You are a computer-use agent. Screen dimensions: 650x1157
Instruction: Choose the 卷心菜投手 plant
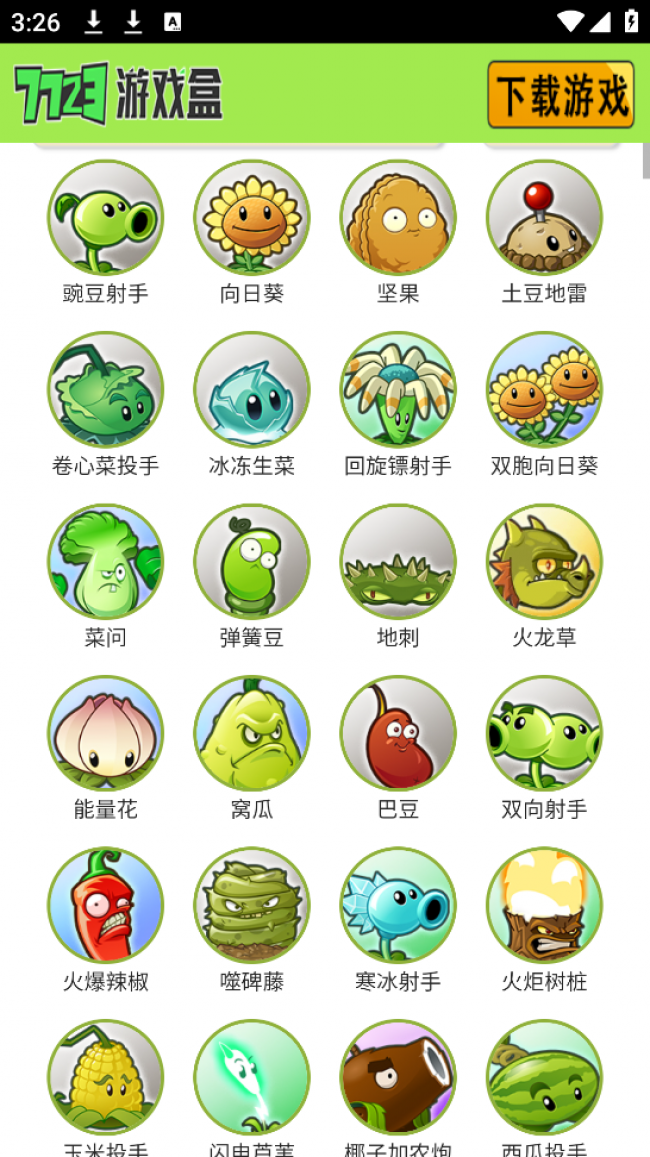[105, 390]
